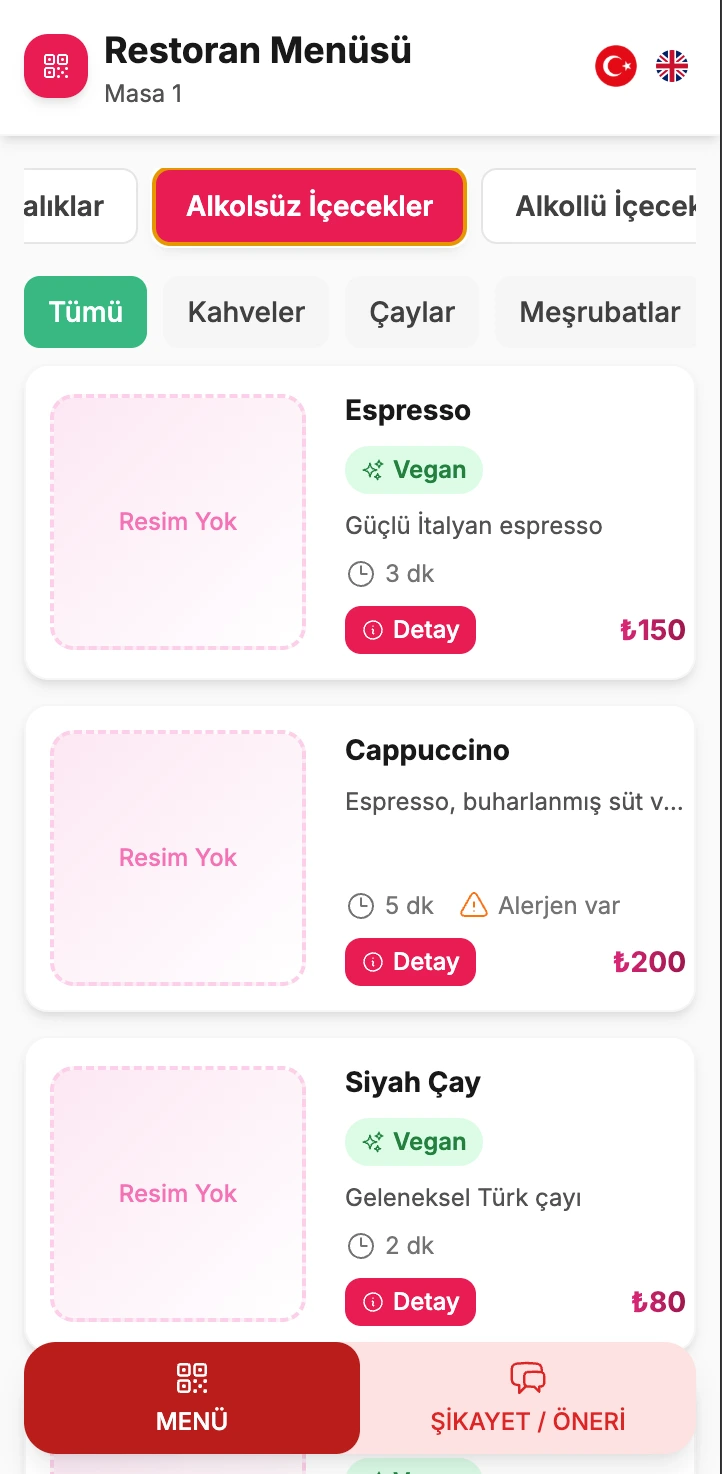Switch language using the Turkish flag icon
This screenshot has width=722, height=1474.
616,65
